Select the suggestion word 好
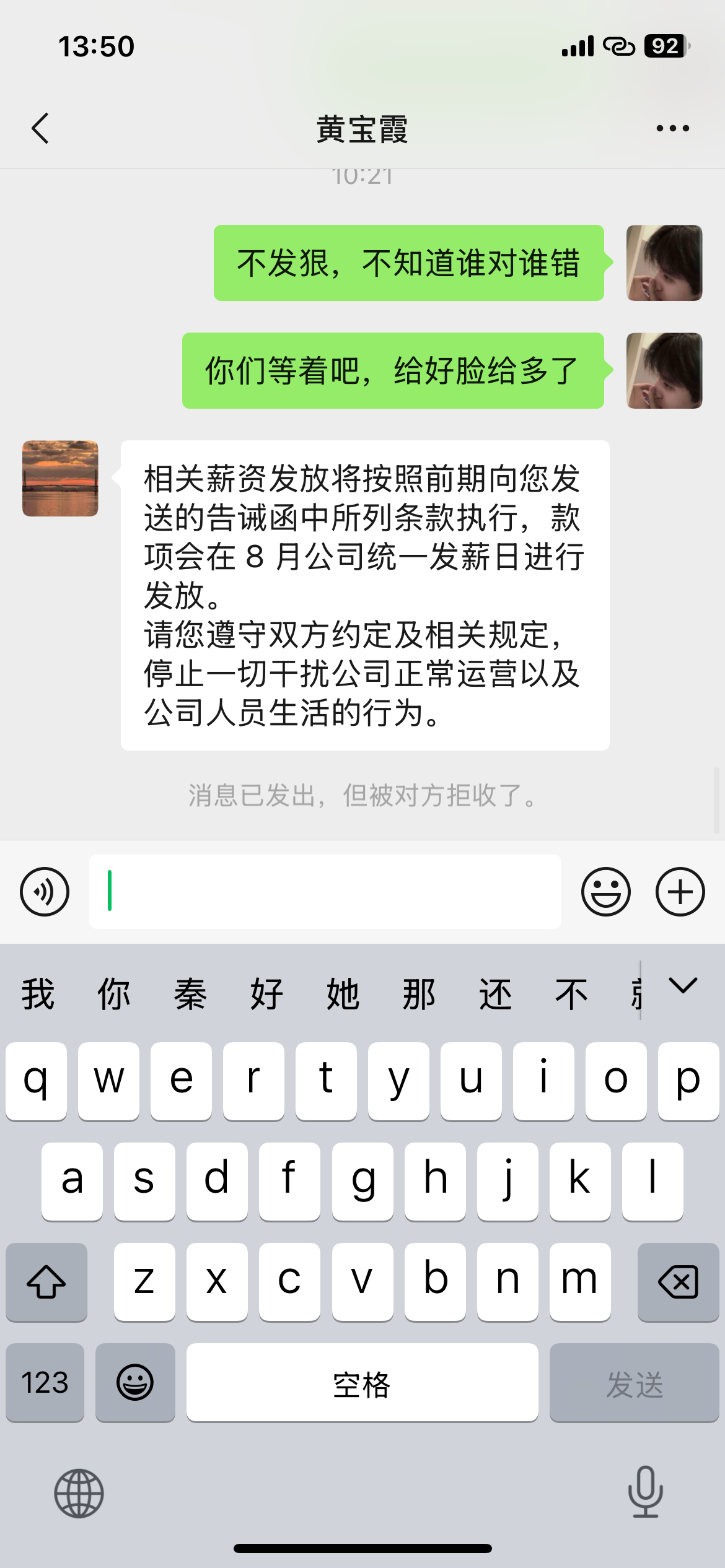 click(266, 994)
